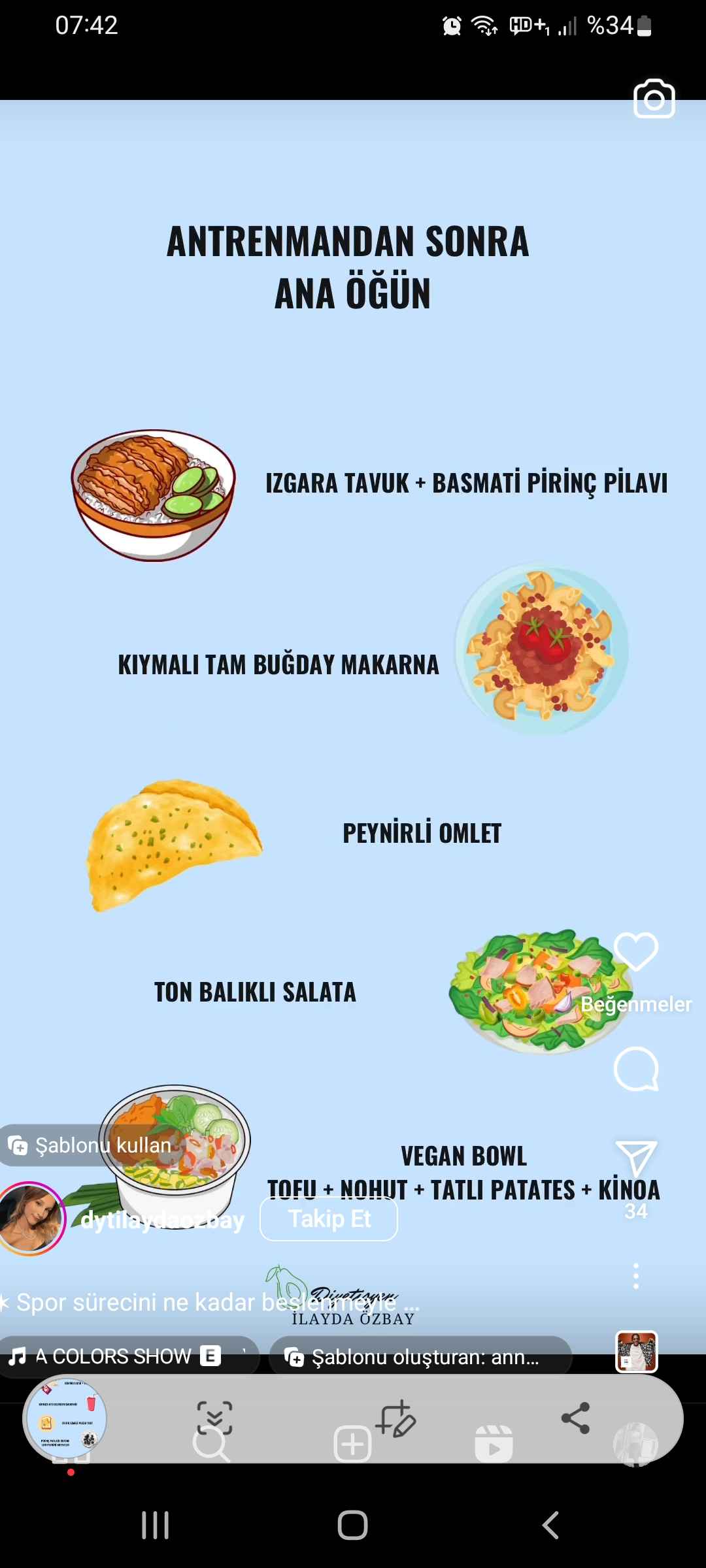Share the screenshot from the toolbar
The width and height of the screenshot is (706, 1568).
pyautogui.click(x=575, y=1418)
